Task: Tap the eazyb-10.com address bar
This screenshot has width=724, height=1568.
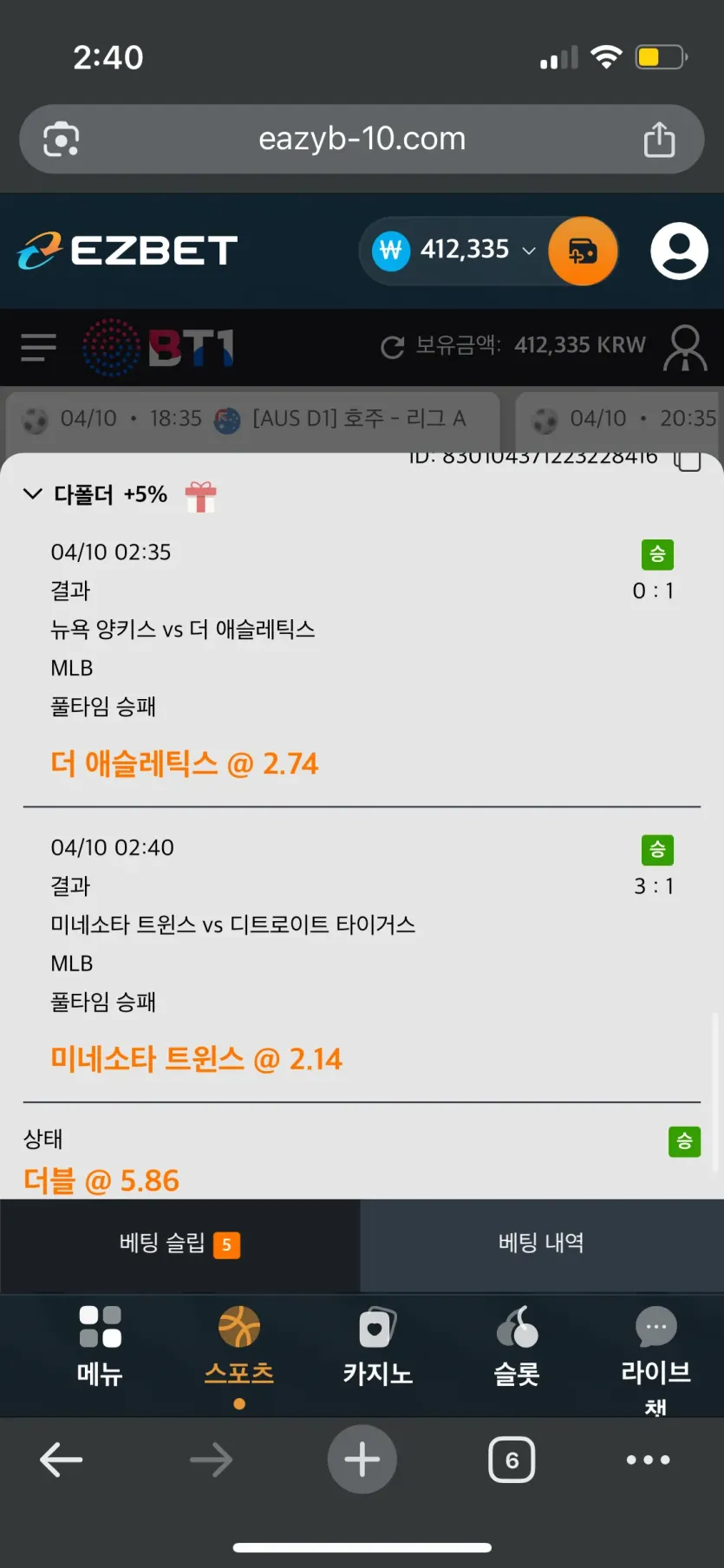Action: tap(362, 139)
